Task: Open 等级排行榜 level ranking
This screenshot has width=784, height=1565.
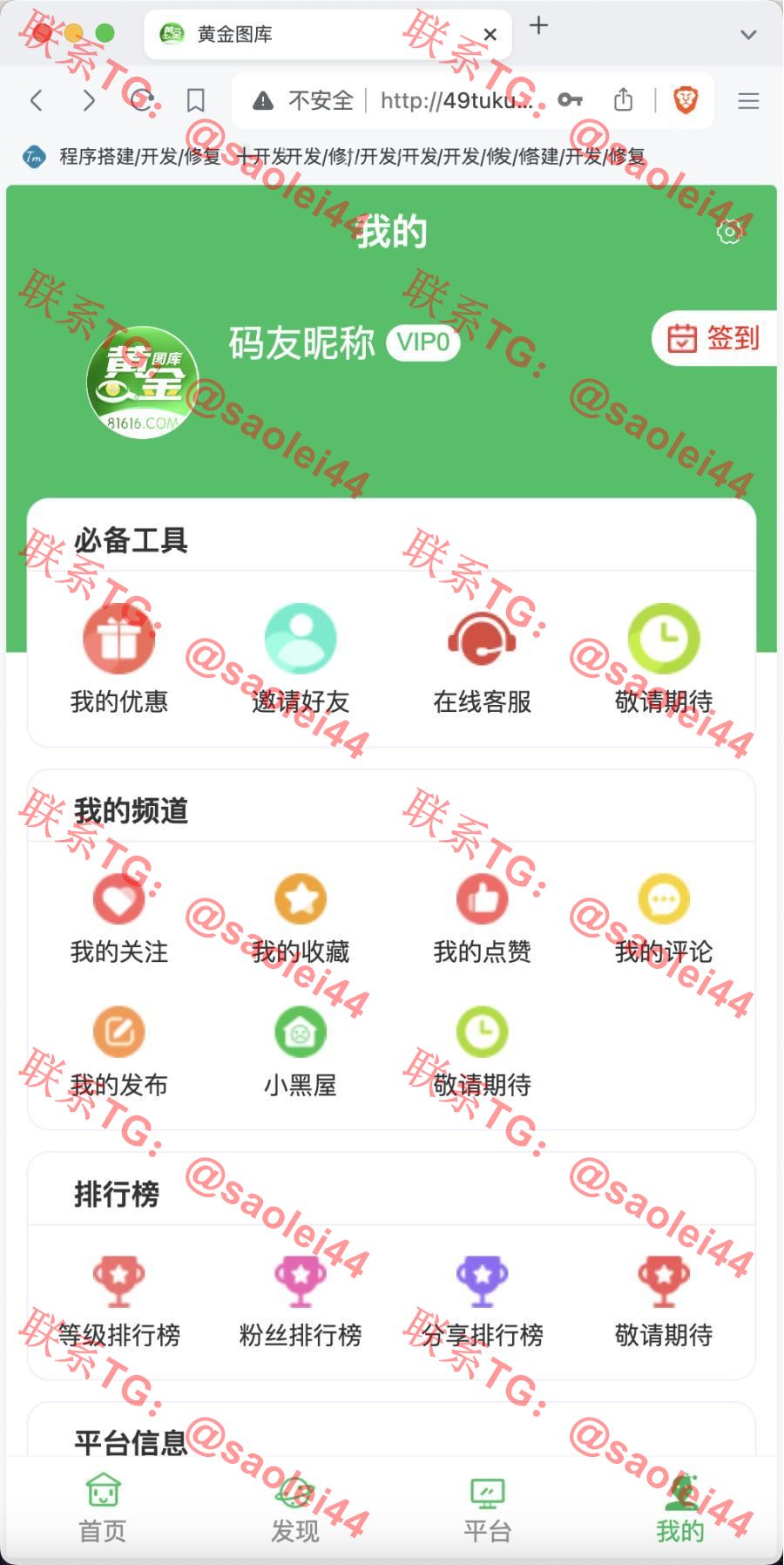Action: [x=119, y=1300]
